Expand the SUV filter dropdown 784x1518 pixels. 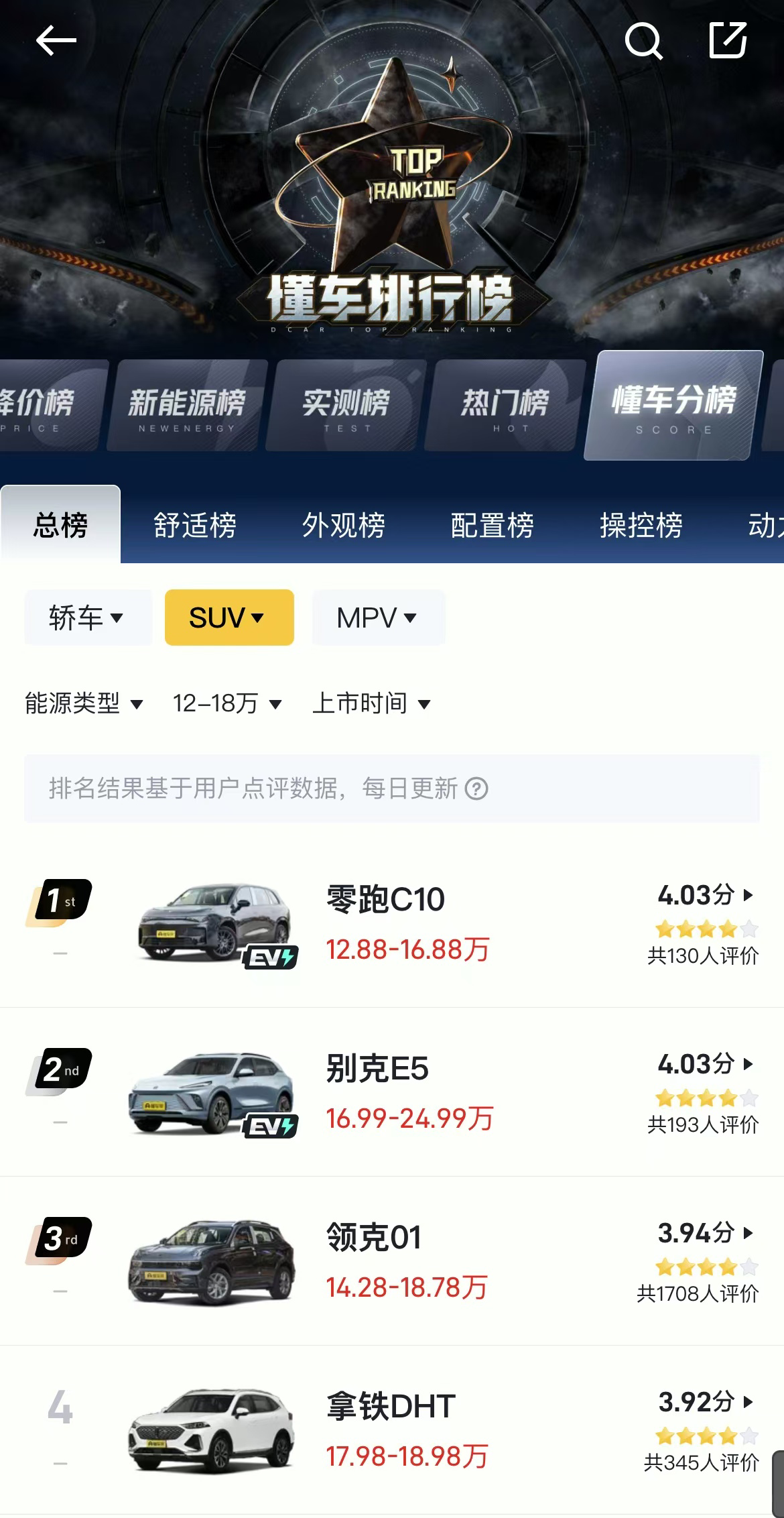pyautogui.click(x=228, y=618)
